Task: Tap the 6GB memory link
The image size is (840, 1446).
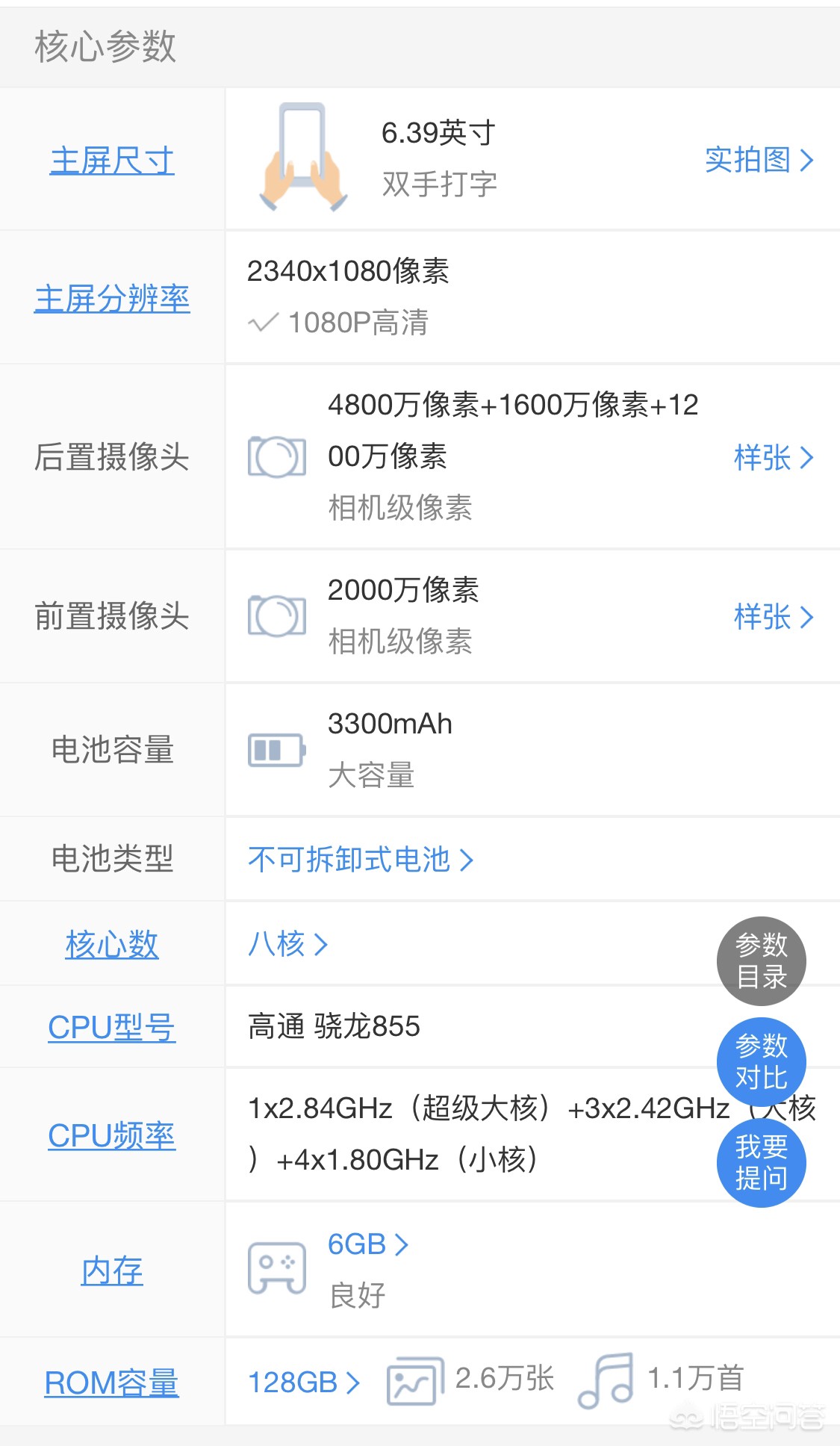Action: (367, 1244)
